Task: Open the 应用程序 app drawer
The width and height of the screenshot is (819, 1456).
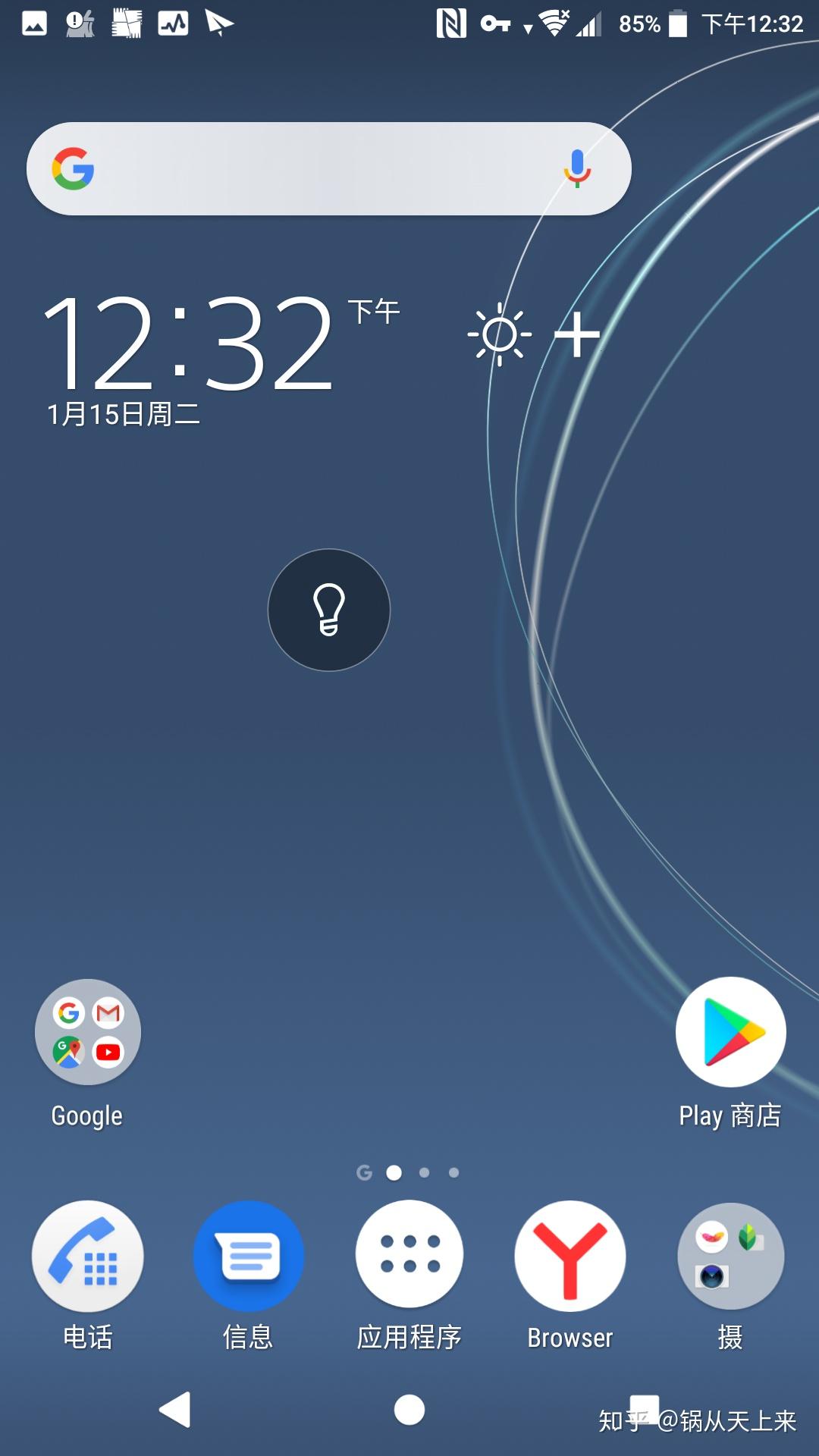Action: click(x=409, y=1254)
